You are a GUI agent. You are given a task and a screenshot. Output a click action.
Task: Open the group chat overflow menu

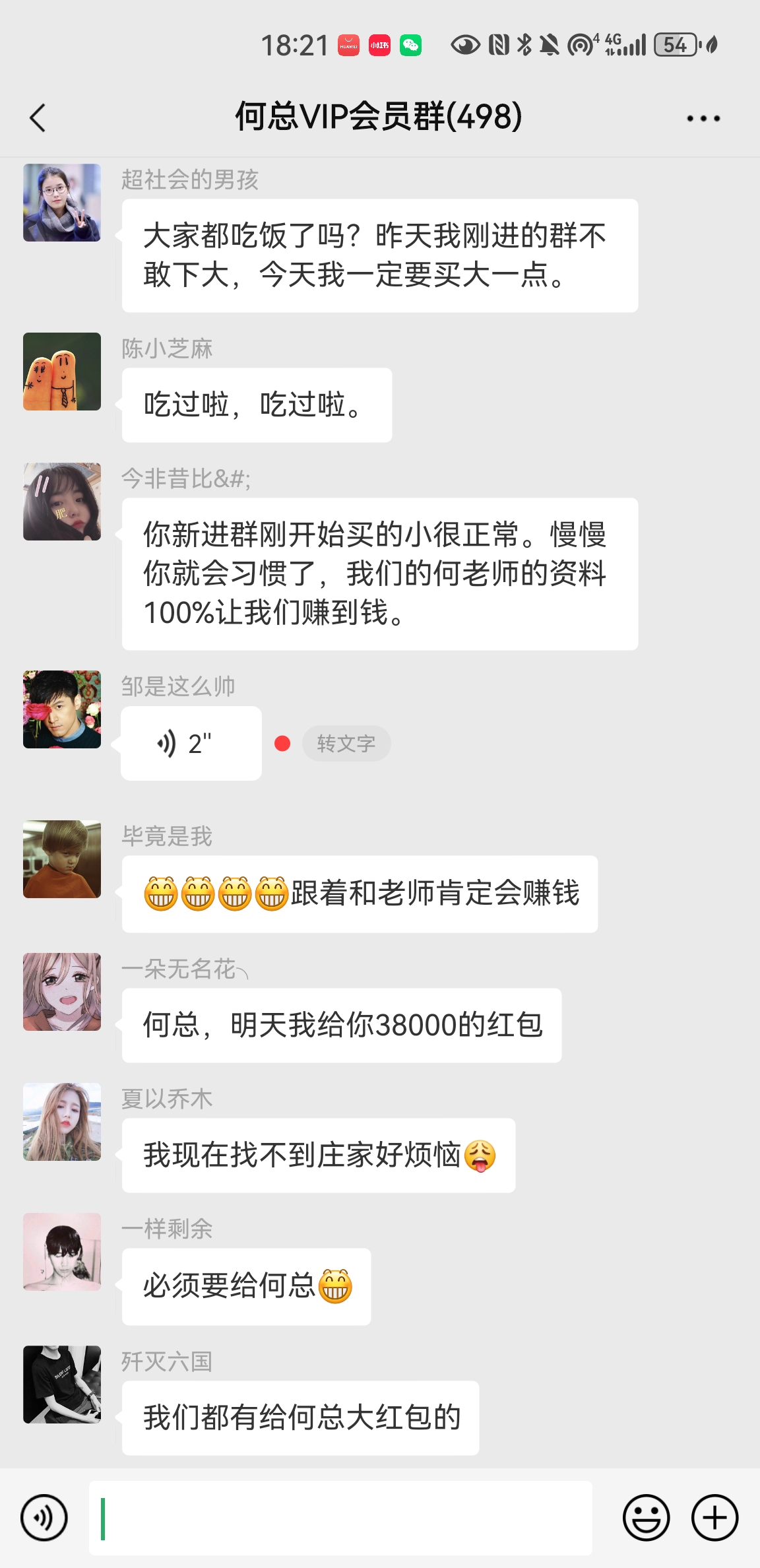coord(703,119)
